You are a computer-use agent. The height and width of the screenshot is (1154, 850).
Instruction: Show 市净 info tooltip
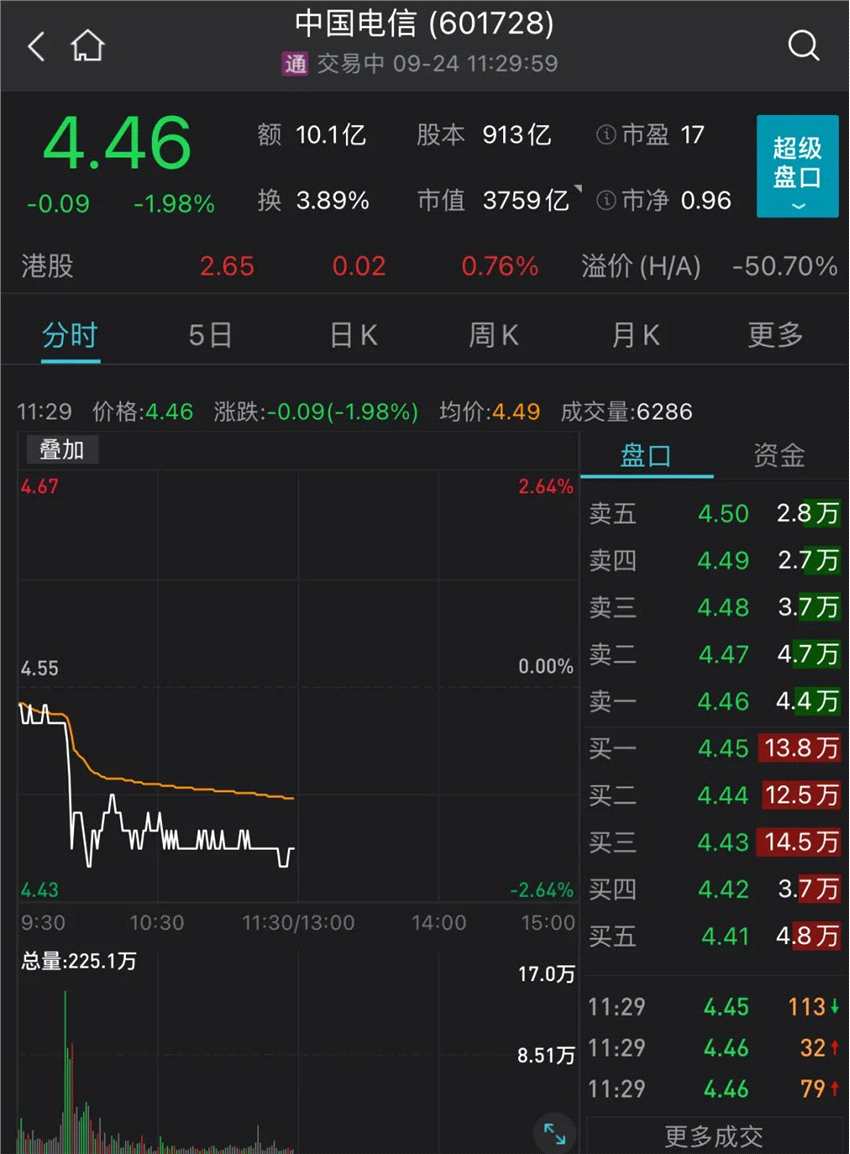pyautogui.click(x=605, y=201)
